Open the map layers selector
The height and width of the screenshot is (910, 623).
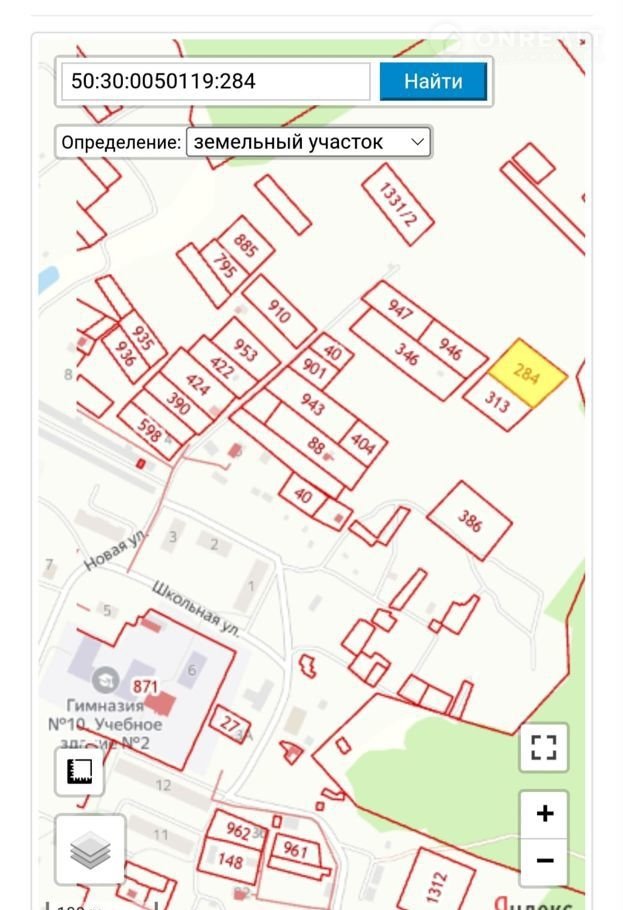(90, 850)
